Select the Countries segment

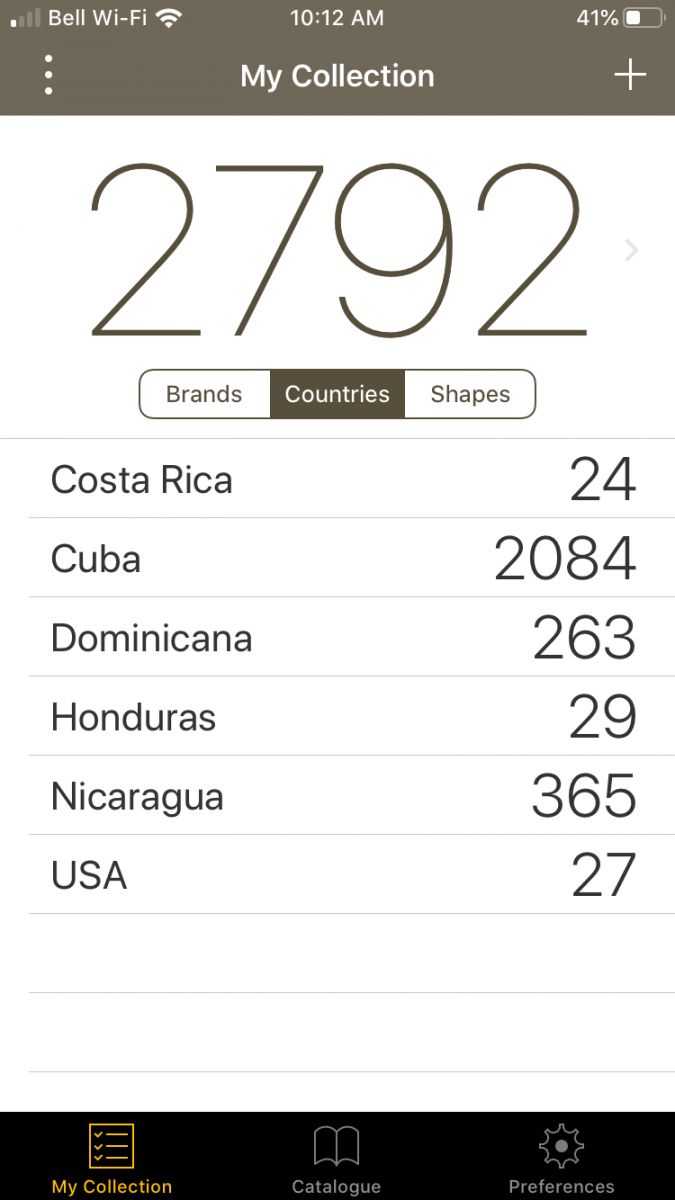click(x=337, y=394)
